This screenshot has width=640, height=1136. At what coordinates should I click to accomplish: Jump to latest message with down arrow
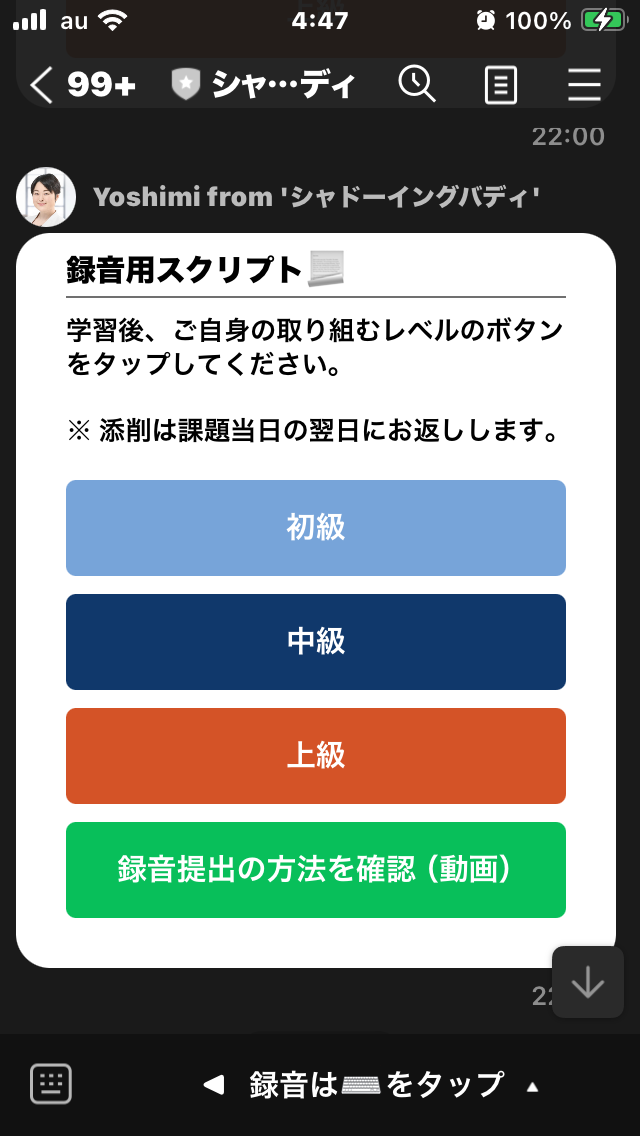pos(588,982)
